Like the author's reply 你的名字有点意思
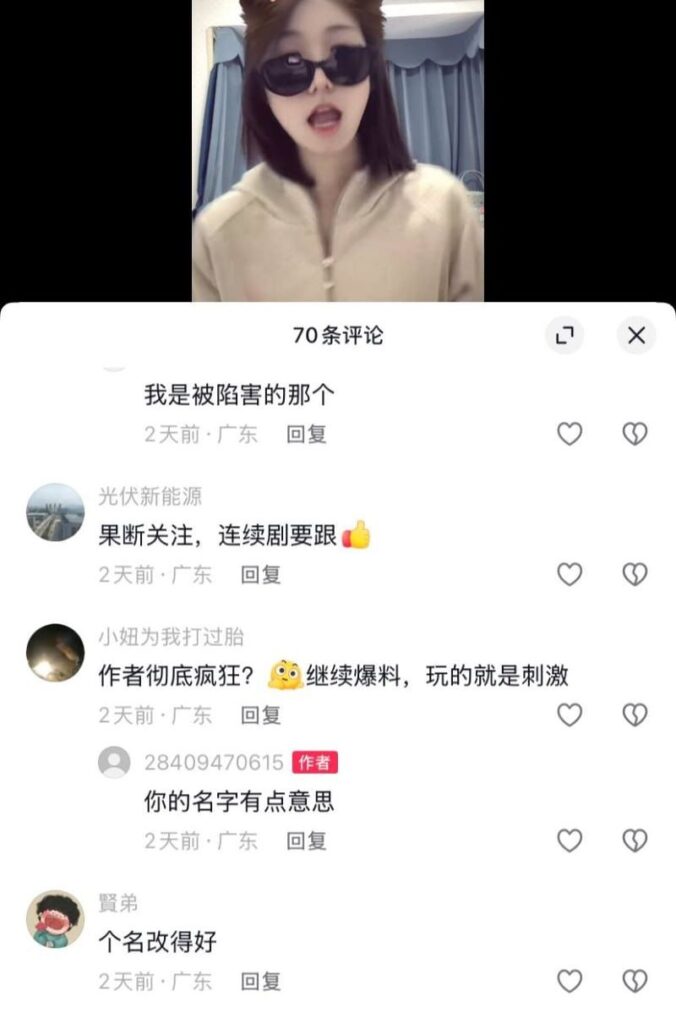Image resolution: width=676 pixels, height=1024 pixels. tap(570, 841)
